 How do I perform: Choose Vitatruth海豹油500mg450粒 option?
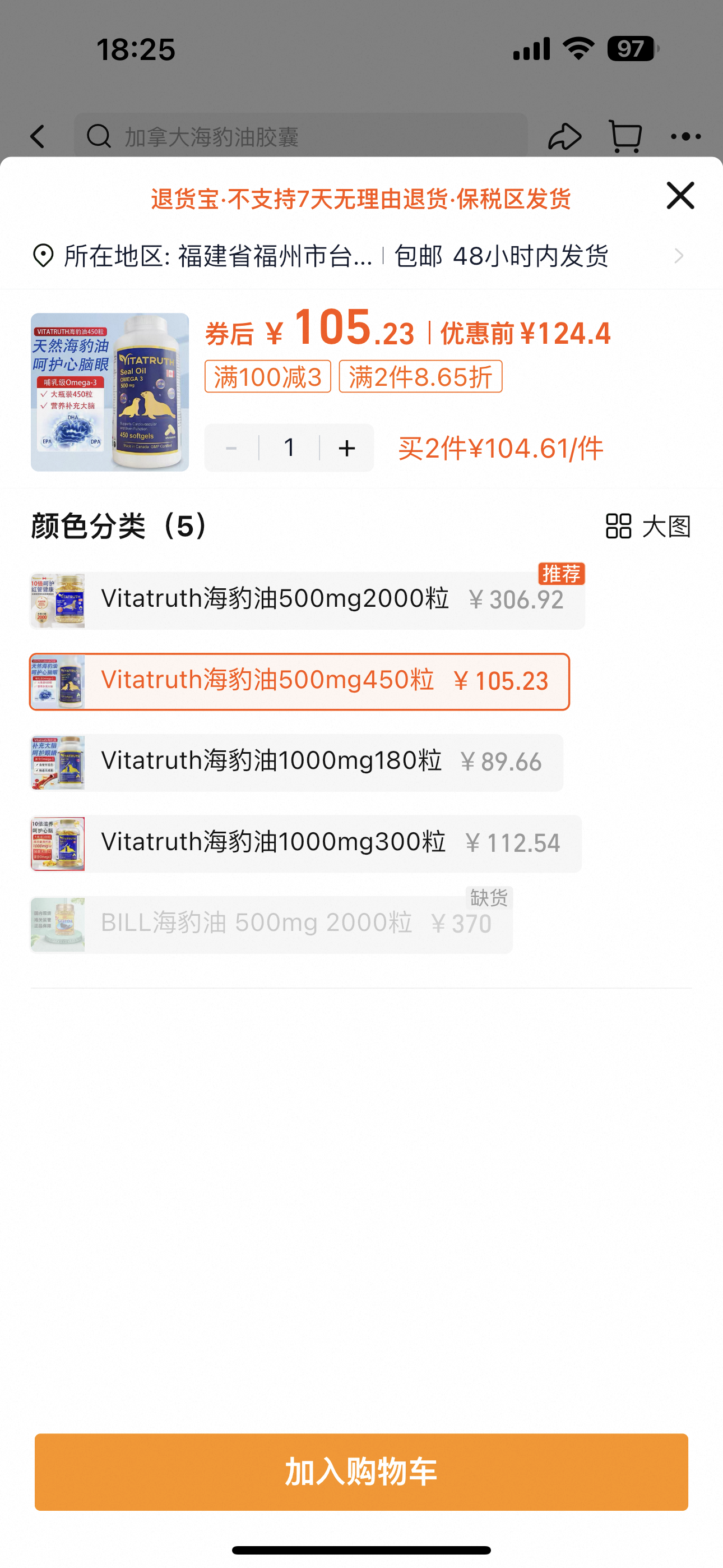pyautogui.click(x=299, y=682)
